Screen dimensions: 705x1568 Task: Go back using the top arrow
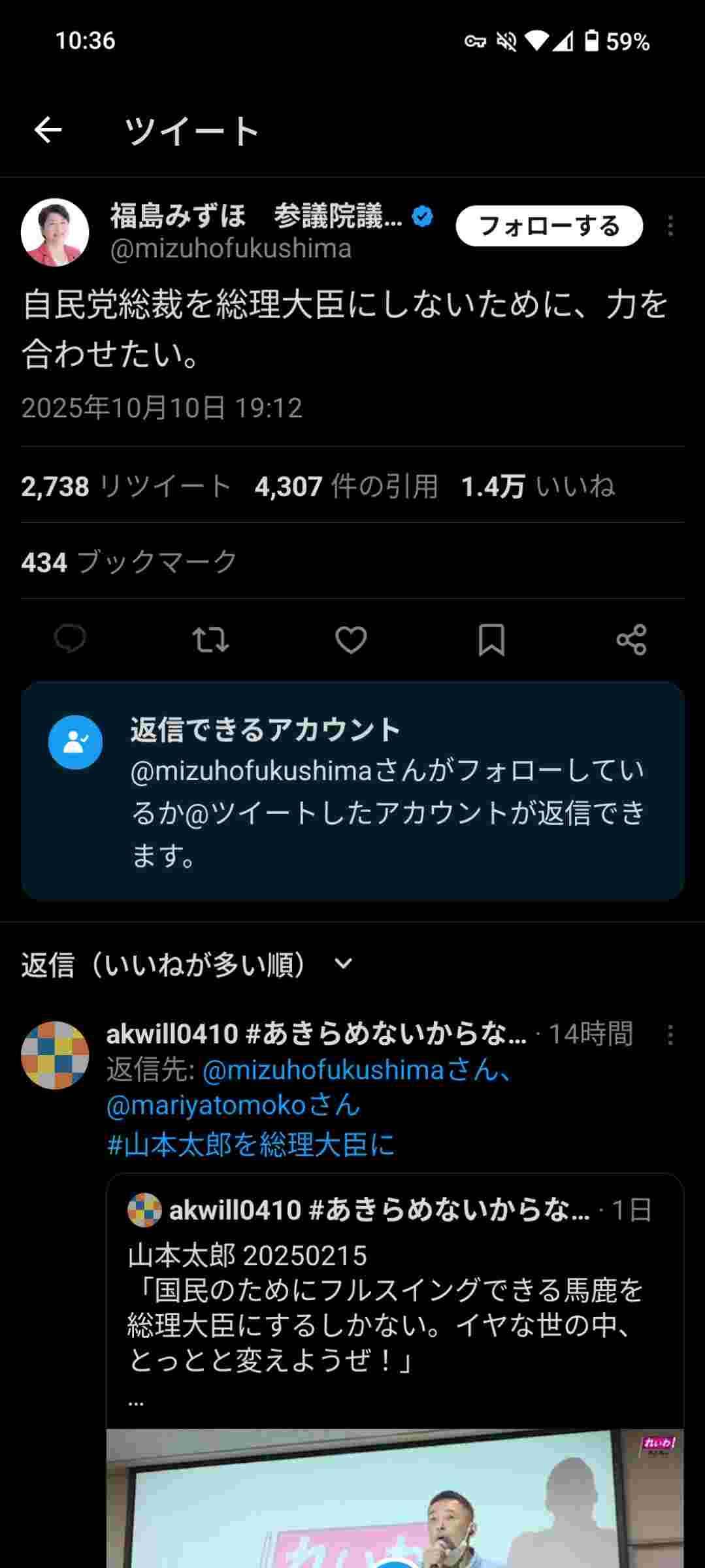click(48, 130)
